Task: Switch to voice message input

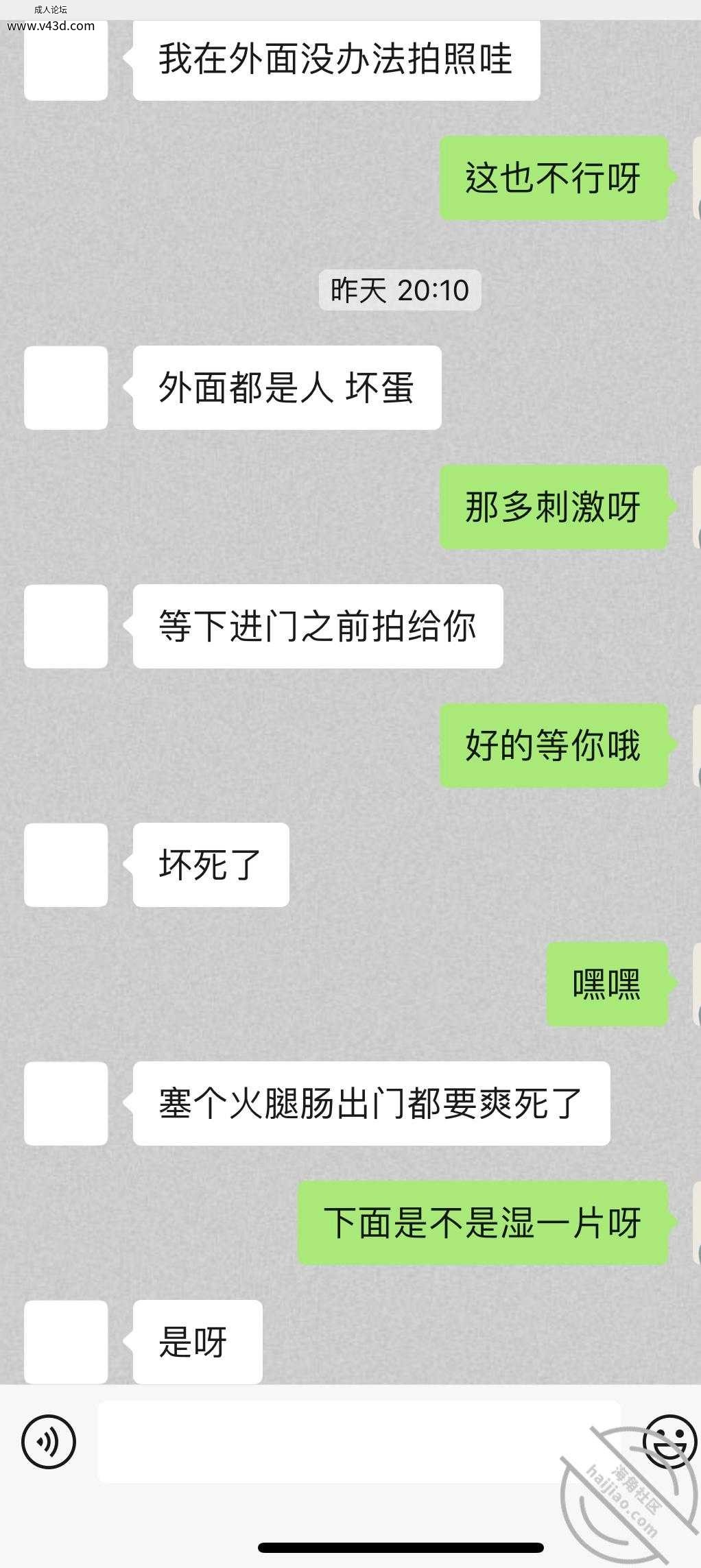Action: 48,1443
